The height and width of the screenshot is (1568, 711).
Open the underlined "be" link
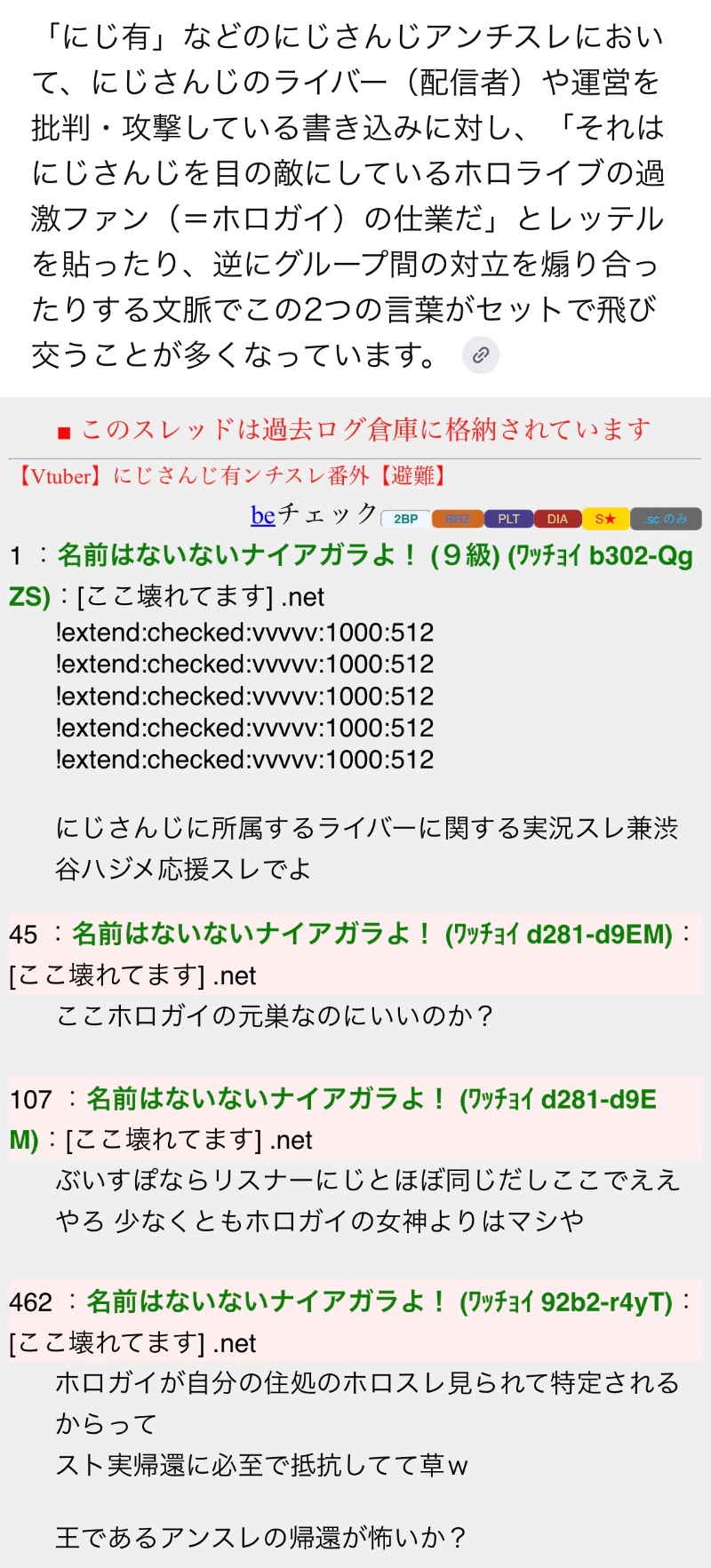point(263,514)
